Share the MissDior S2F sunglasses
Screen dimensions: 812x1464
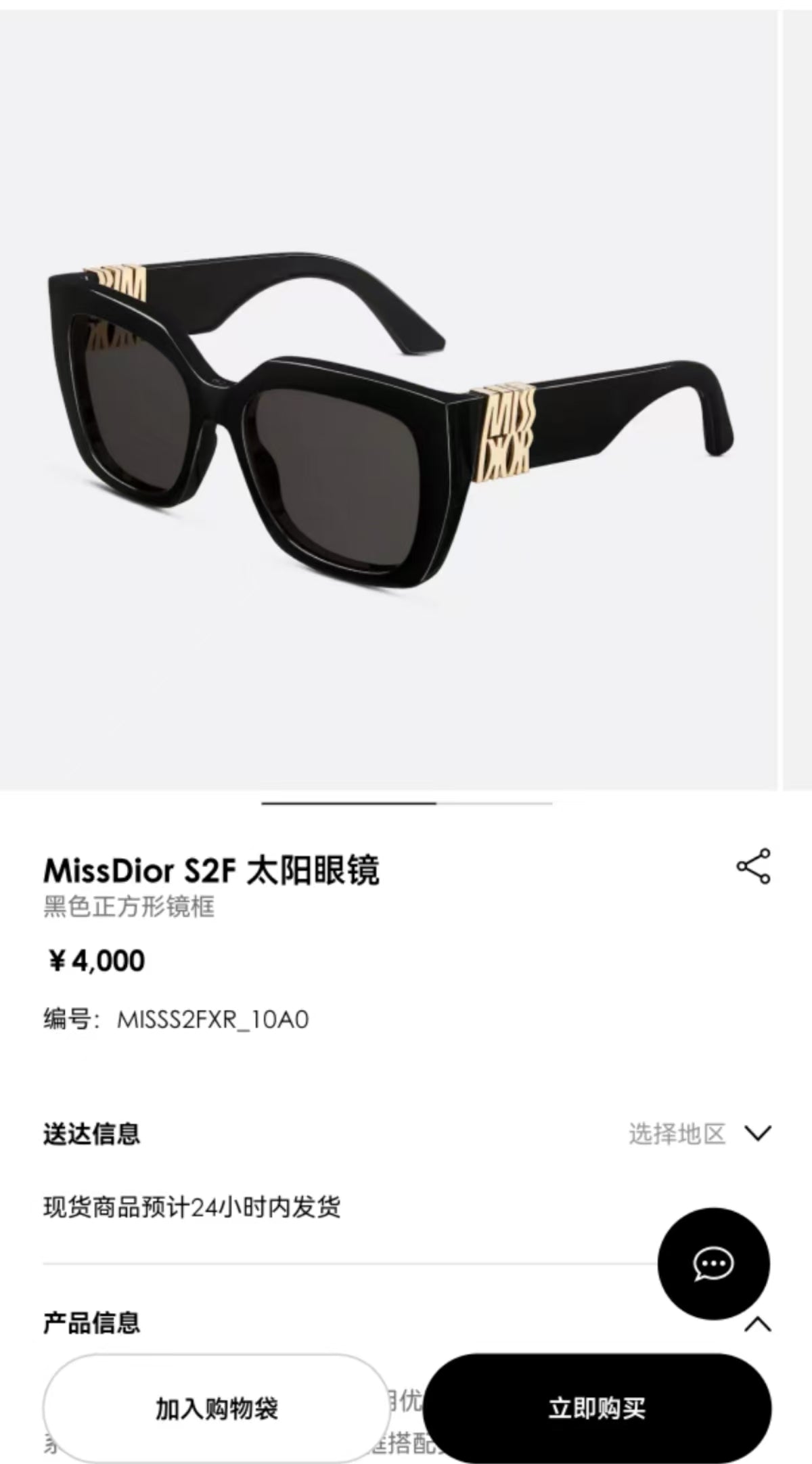point(752,866)
